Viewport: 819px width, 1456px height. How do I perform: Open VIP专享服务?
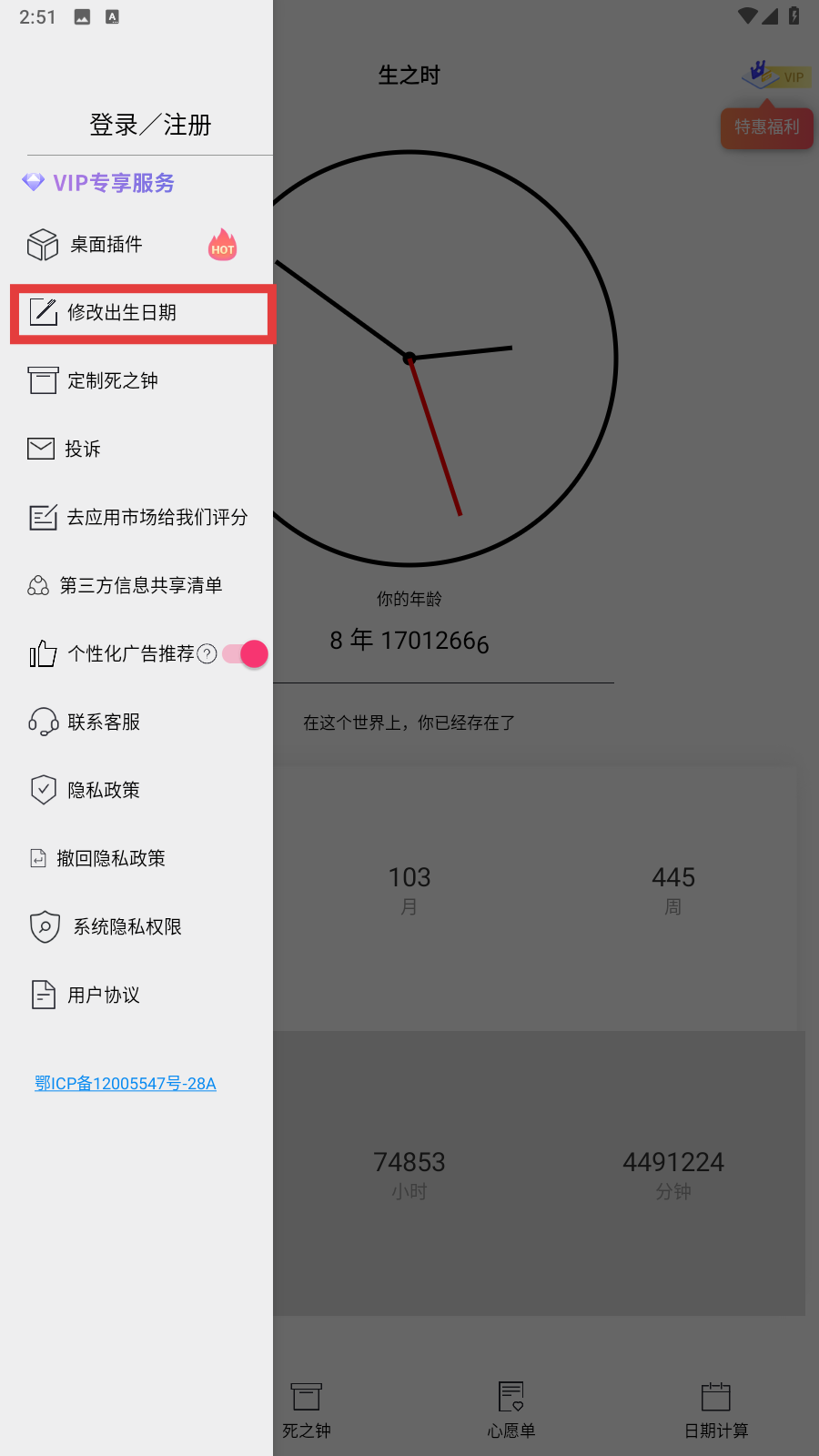[98, 183]
